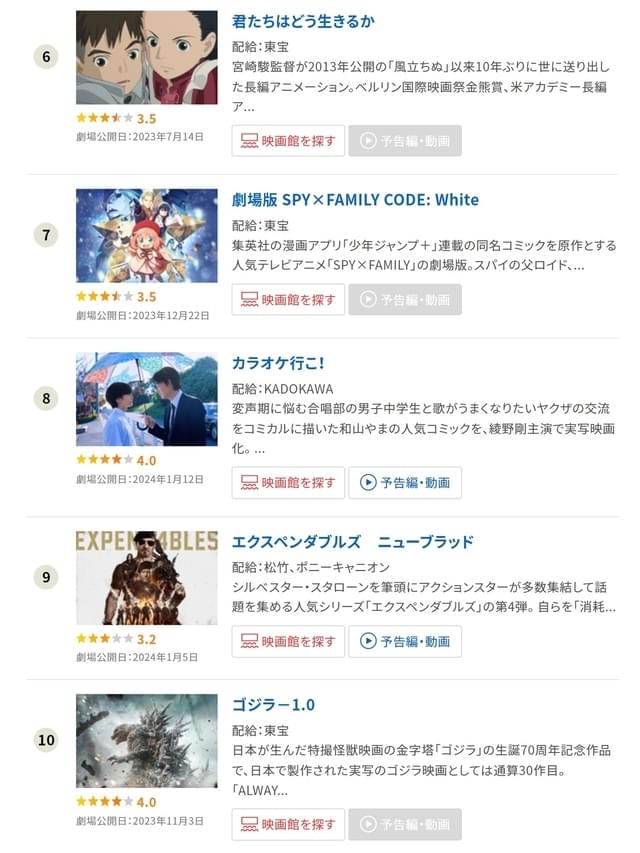
Task: Find theaters showing カラオケ行こ!
Action: coord(288,482)
